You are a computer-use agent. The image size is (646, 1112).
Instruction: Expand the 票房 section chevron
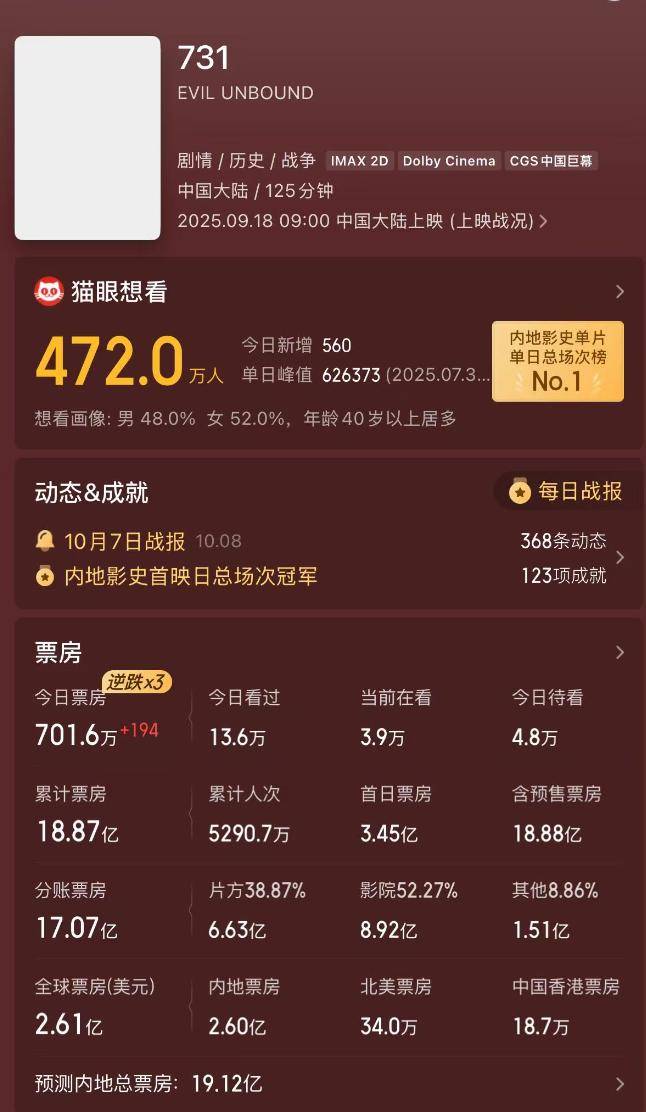coord(619,652)
